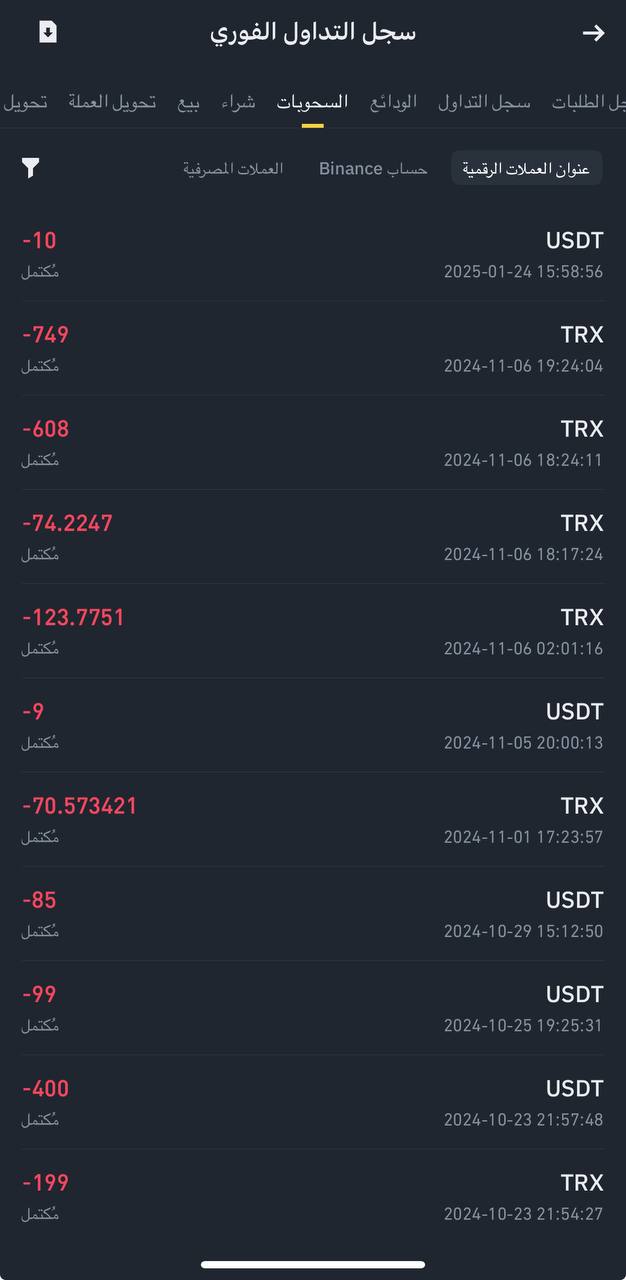This screenshot has height=1280, width=626.
Task: Switch to the سجل التداول tab
Action: coord(484,102)
